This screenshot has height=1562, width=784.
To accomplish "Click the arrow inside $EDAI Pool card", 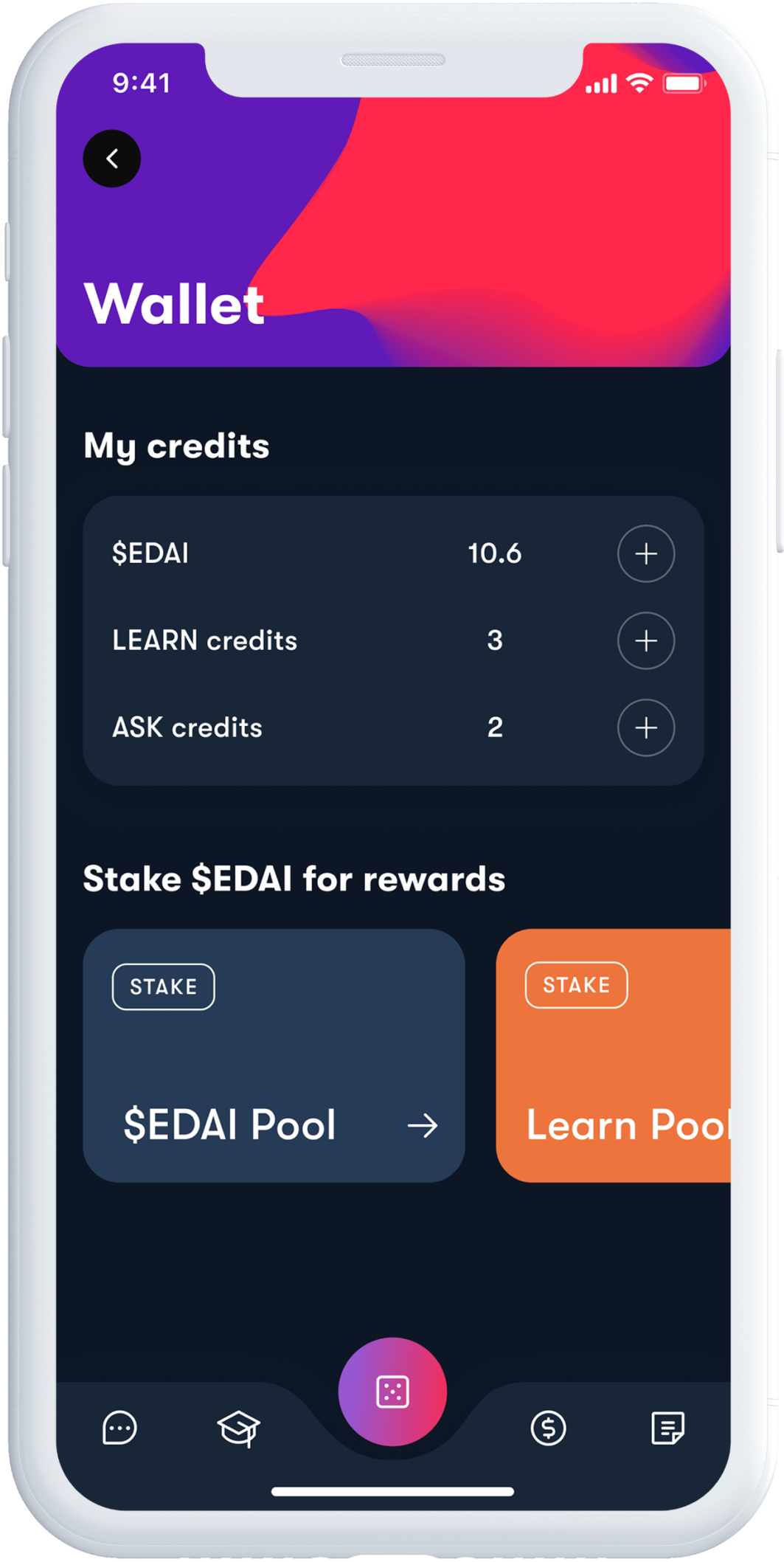I will pos(422,1125).
